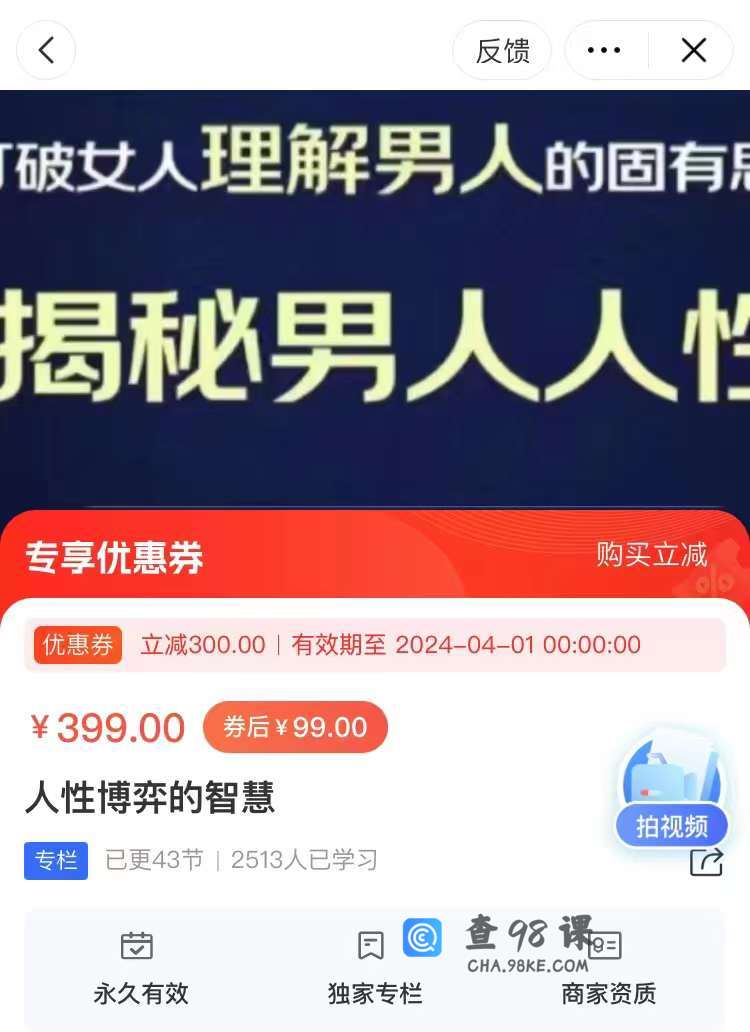Open the course cover banner image

(x=375, y=300)
